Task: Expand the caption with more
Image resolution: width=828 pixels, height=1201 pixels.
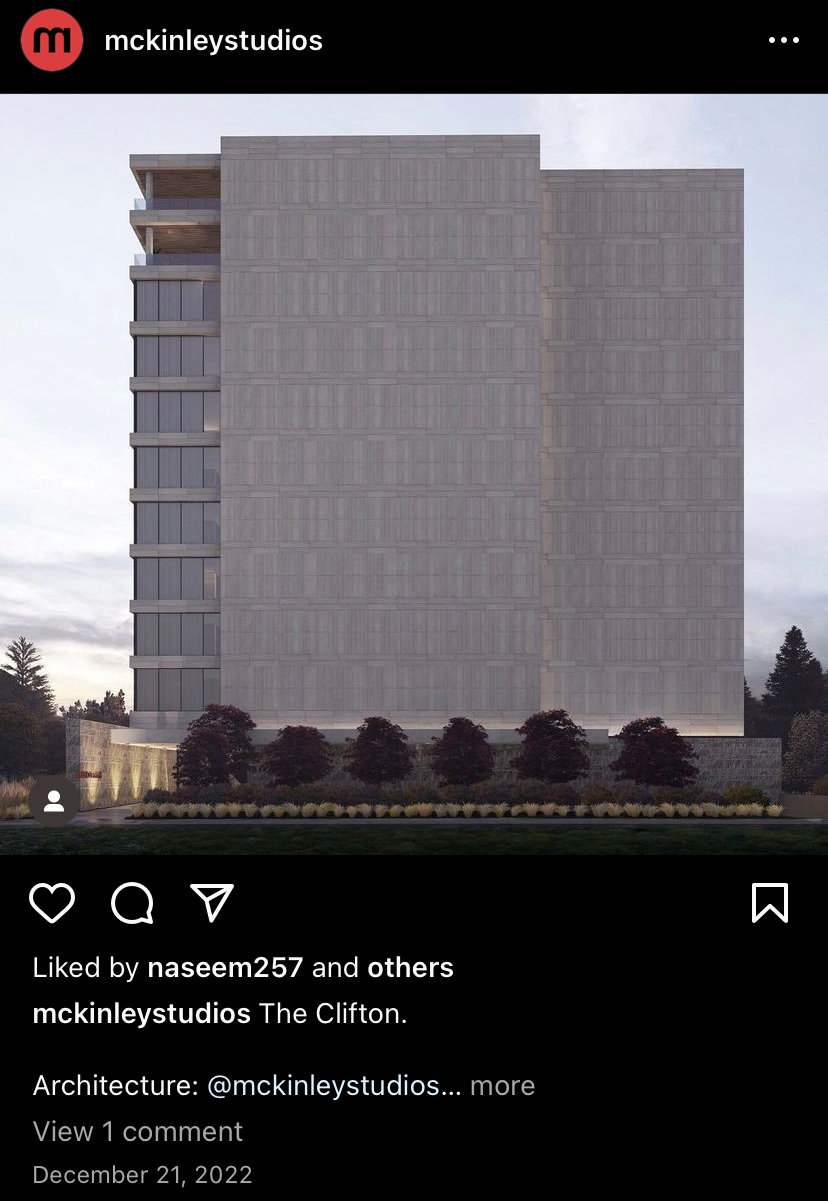Action: point(502,1086)
